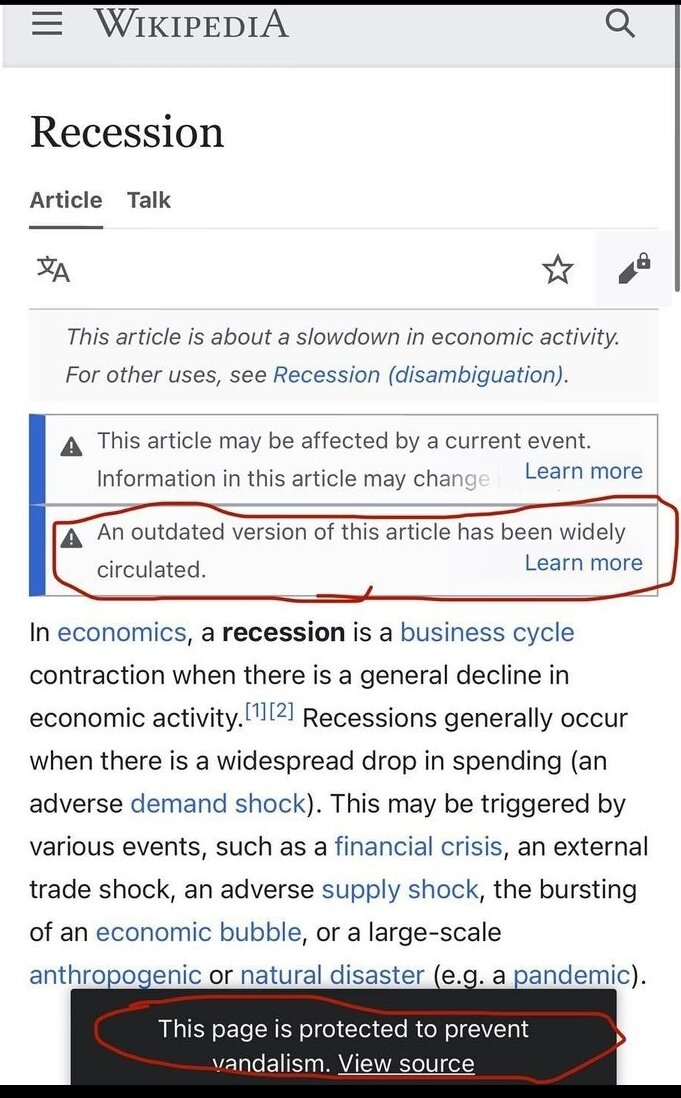Tap the locked edit pencil icon
The image size is (681, 1098).
(x=633, y=269)
